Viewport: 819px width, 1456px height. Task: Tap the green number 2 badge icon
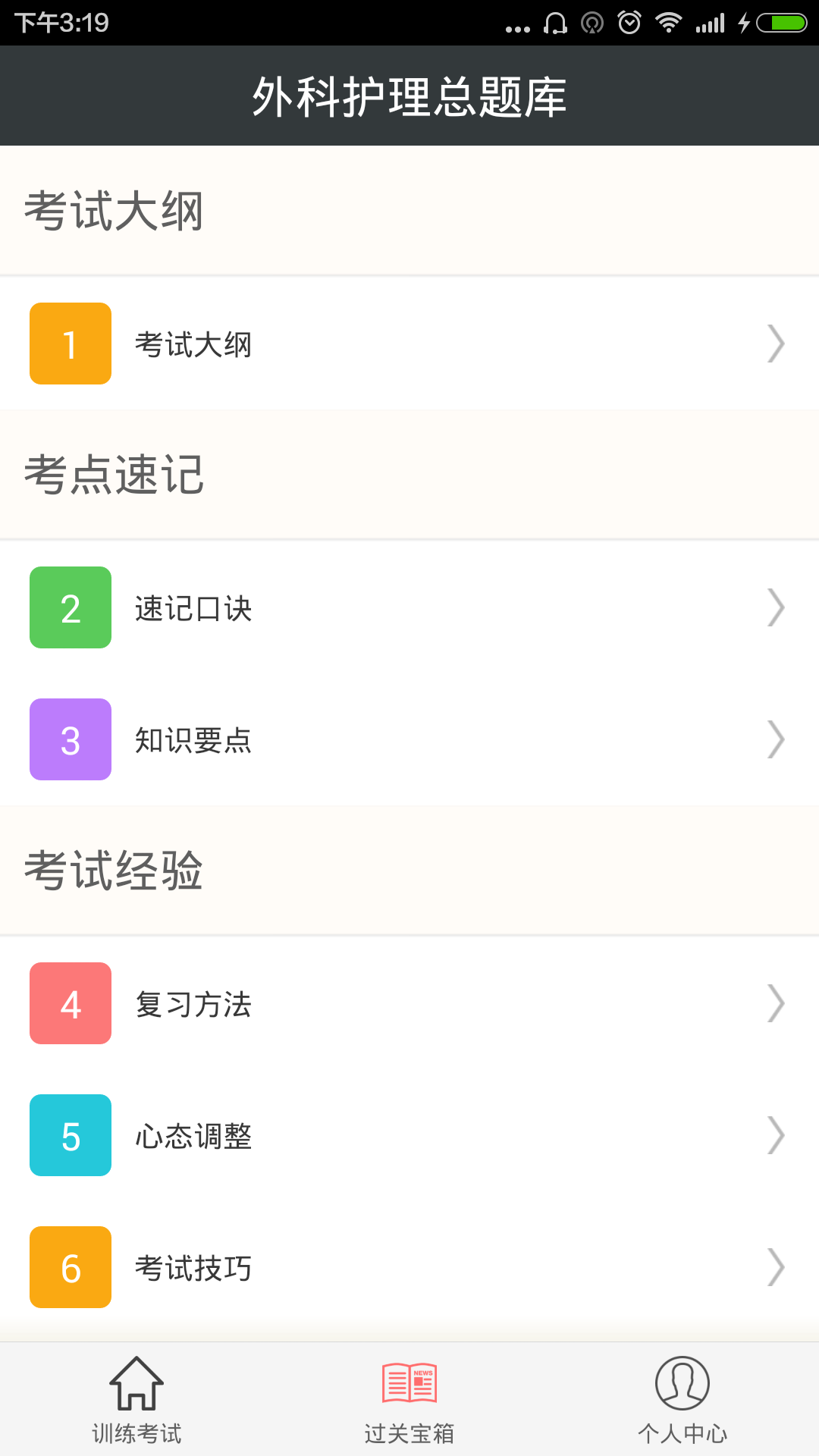pos(70,607)
